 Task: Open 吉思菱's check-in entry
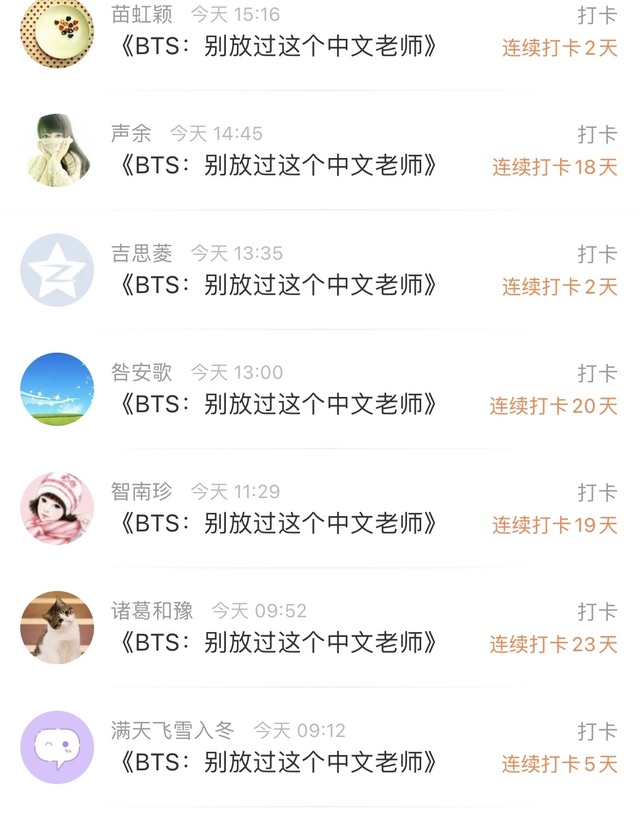click(278, 285)
